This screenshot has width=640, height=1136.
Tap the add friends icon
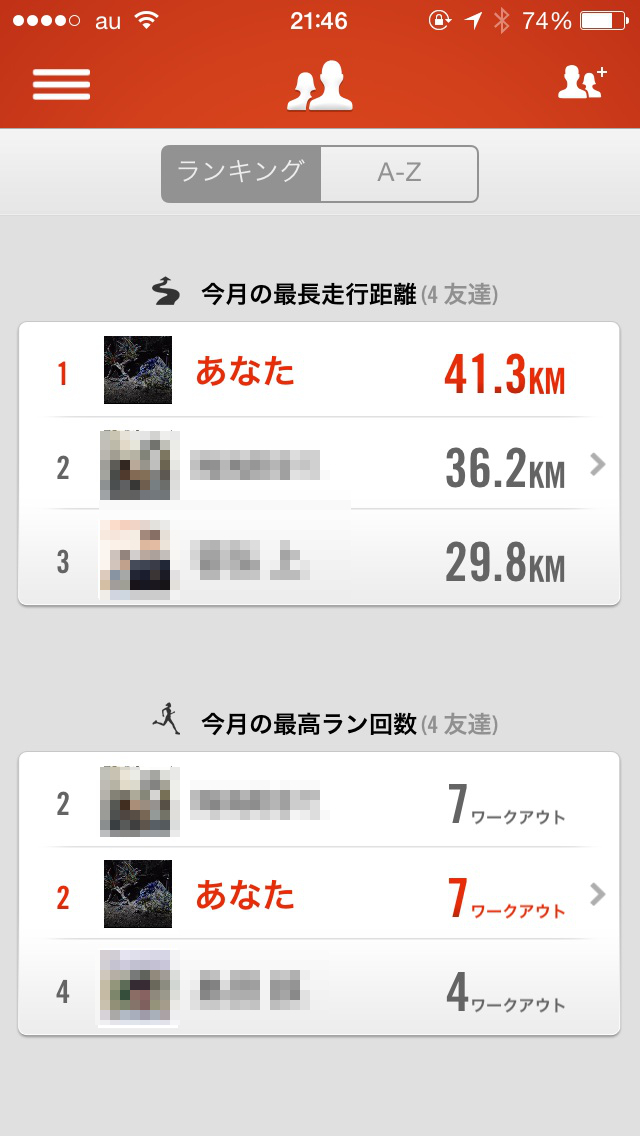(582, 83)
